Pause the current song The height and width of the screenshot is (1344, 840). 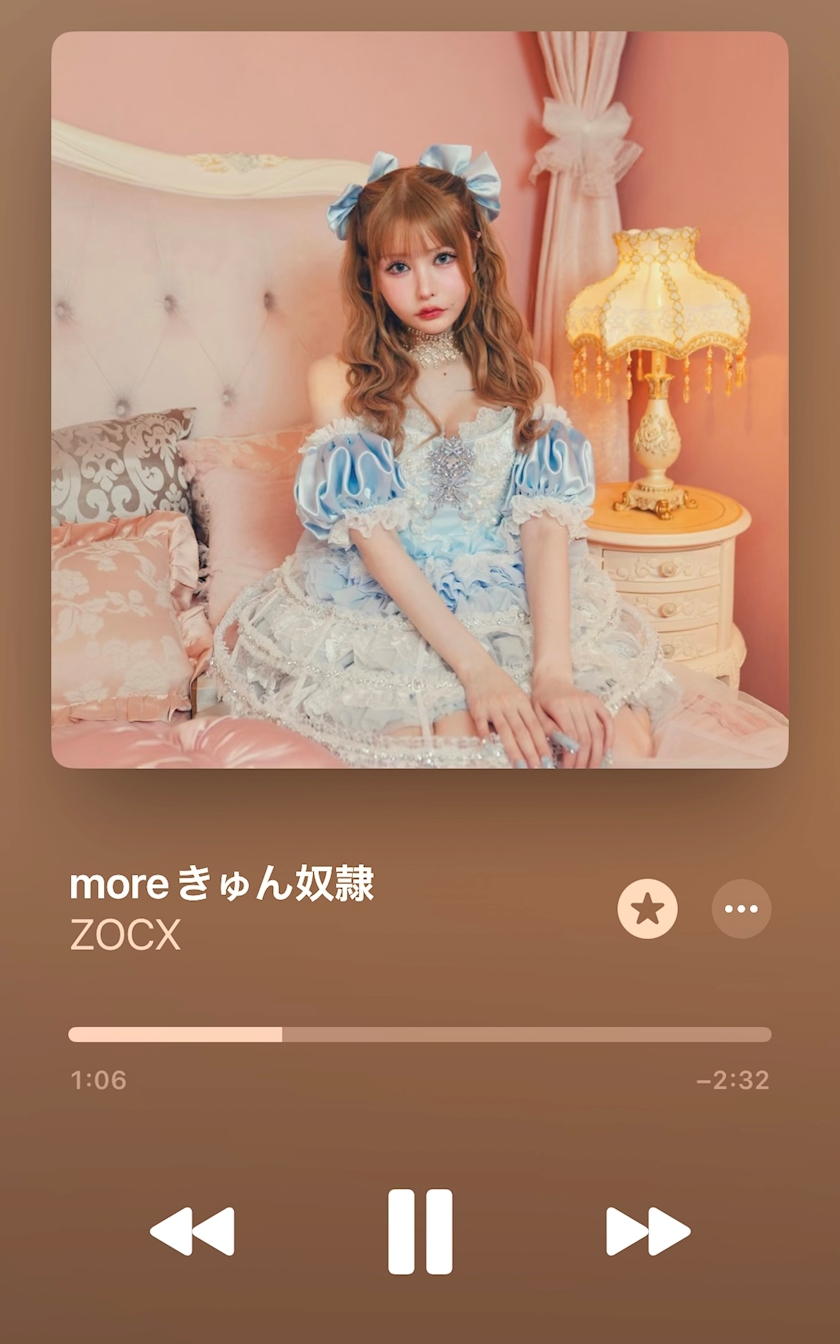click(420, 1231)
